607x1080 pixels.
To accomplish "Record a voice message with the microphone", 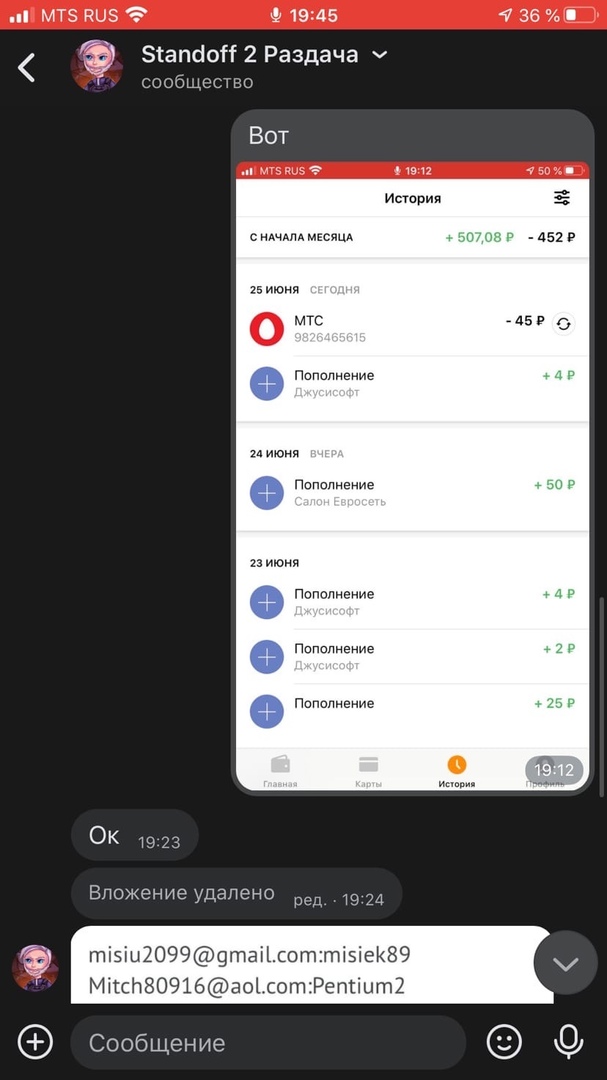I will click(569, 1043).
